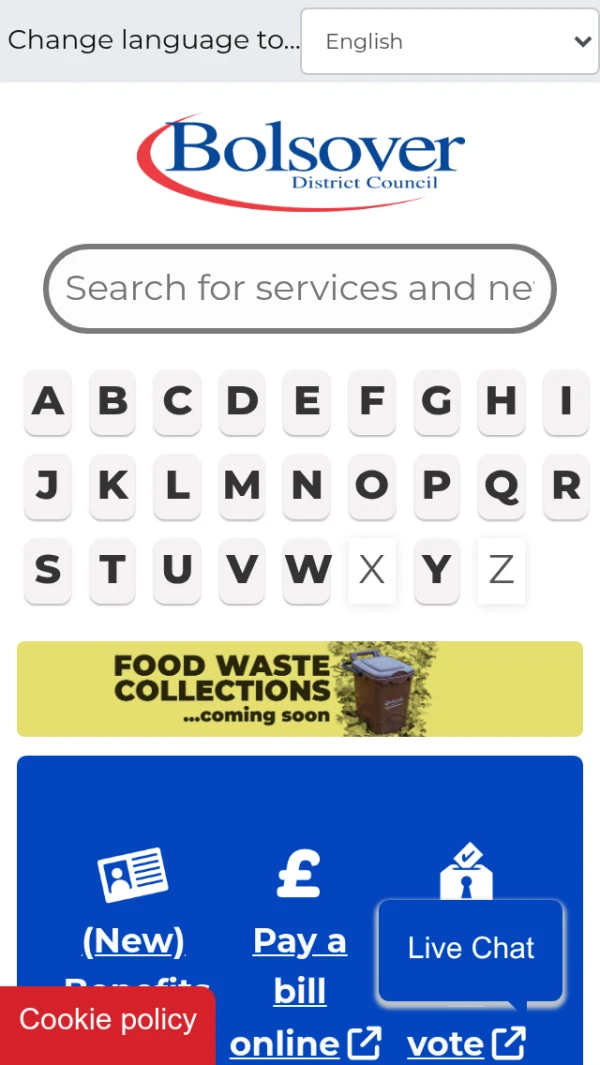
Task: View services under letter M
Action: click(x=242, y=486)
